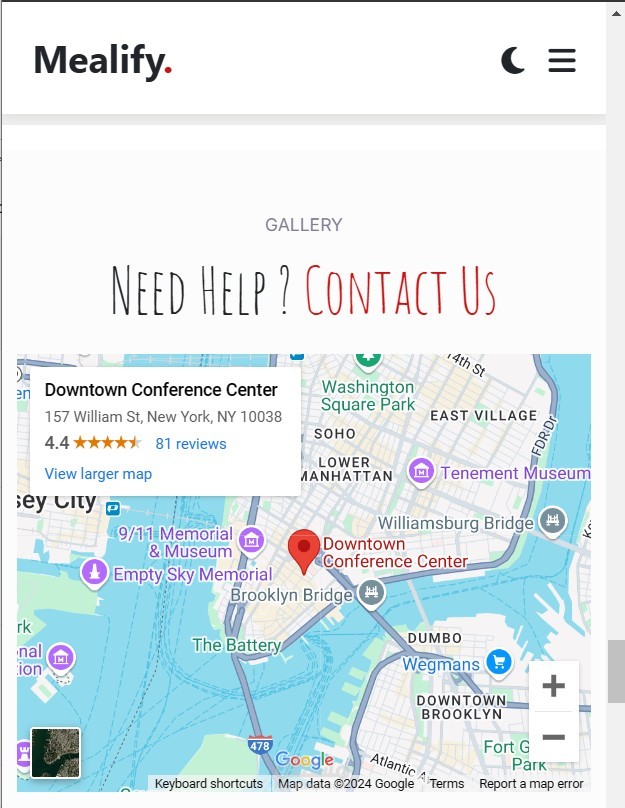The image size is (625, 808).
Task: Tap the Downtown Conference Center red pin
Action: tap(304, 551)
